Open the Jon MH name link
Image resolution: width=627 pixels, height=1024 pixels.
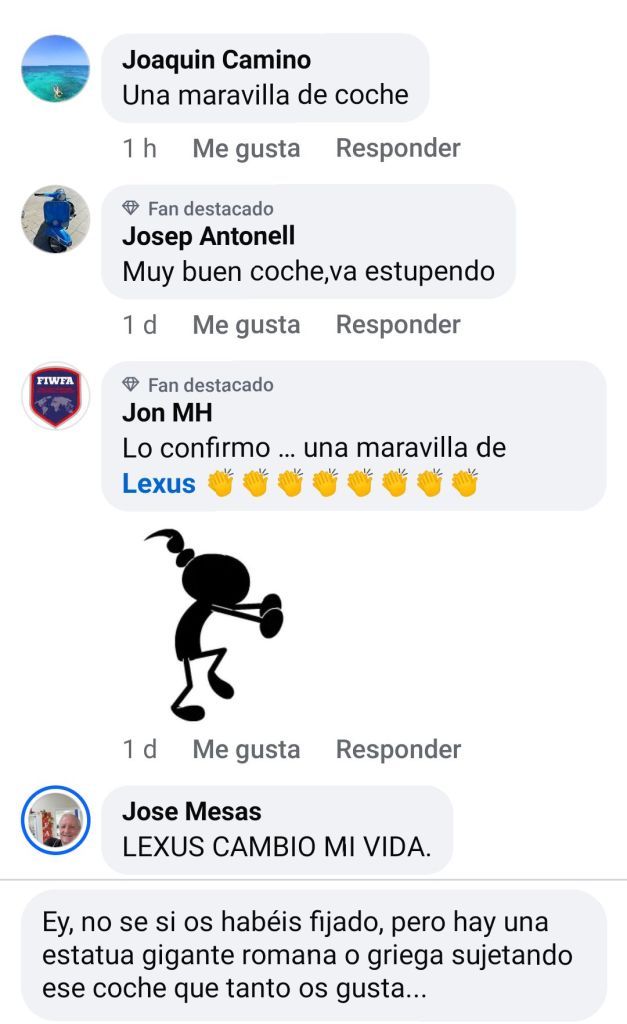pos(167,412)
